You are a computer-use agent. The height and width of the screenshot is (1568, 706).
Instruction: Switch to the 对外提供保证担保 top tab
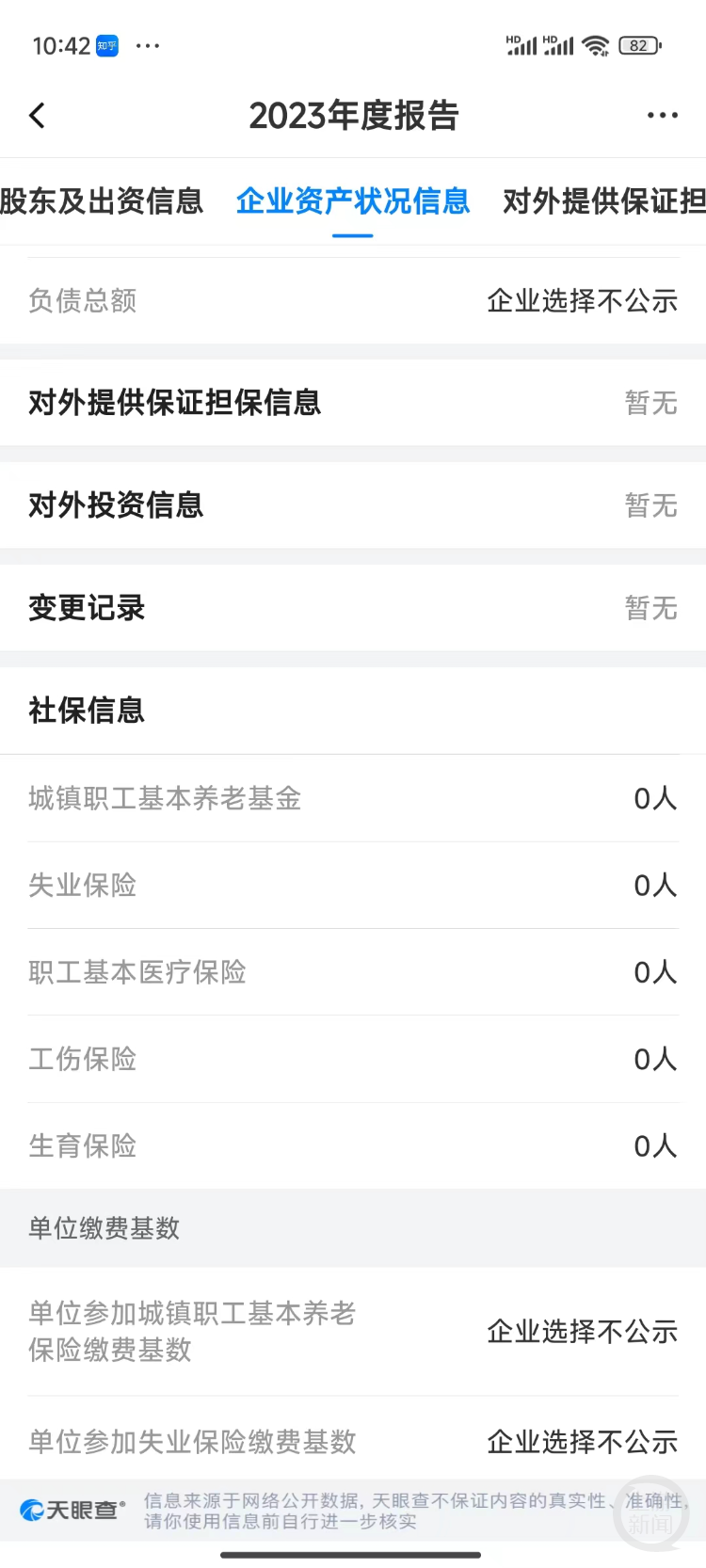[x=604, y=200]
